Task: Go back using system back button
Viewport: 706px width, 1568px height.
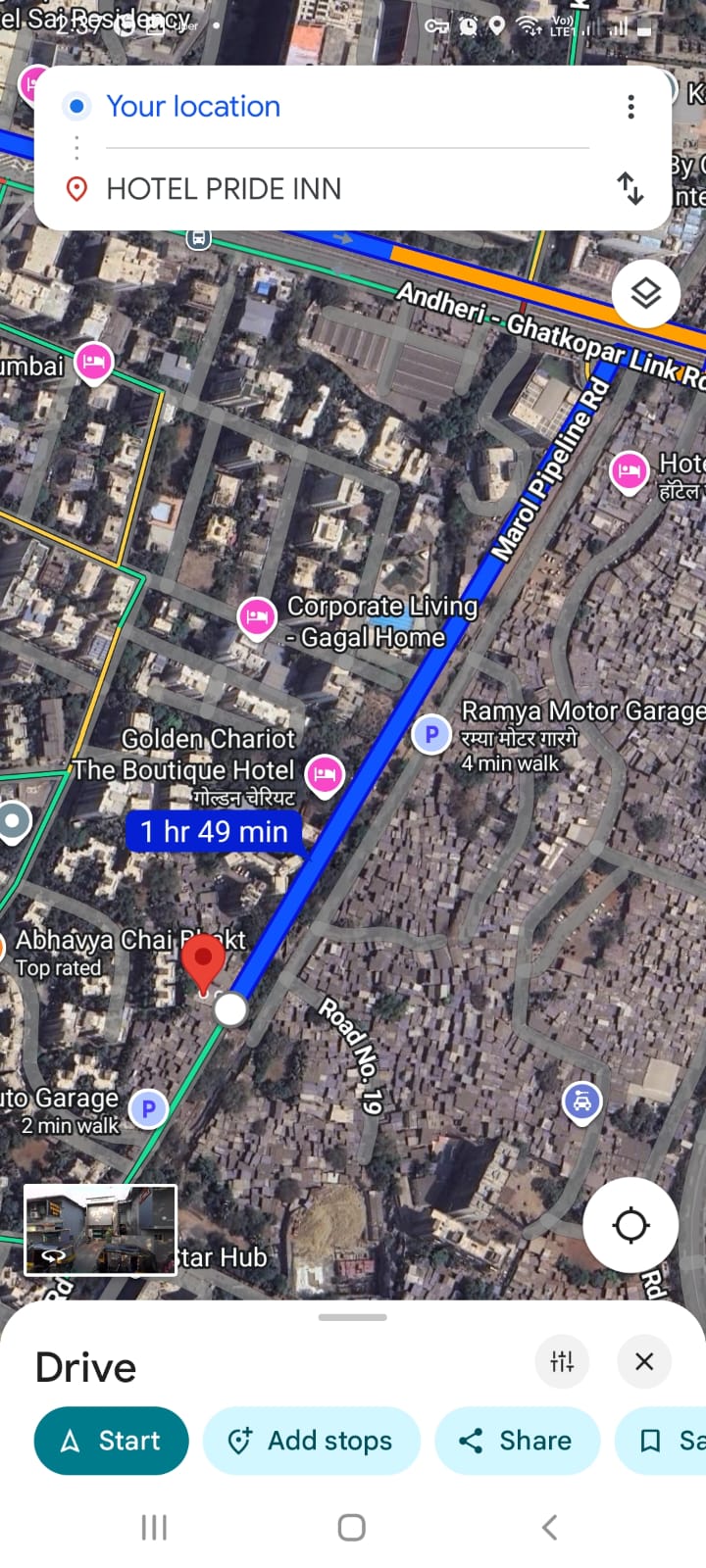Action: [x=549, y=1527]
